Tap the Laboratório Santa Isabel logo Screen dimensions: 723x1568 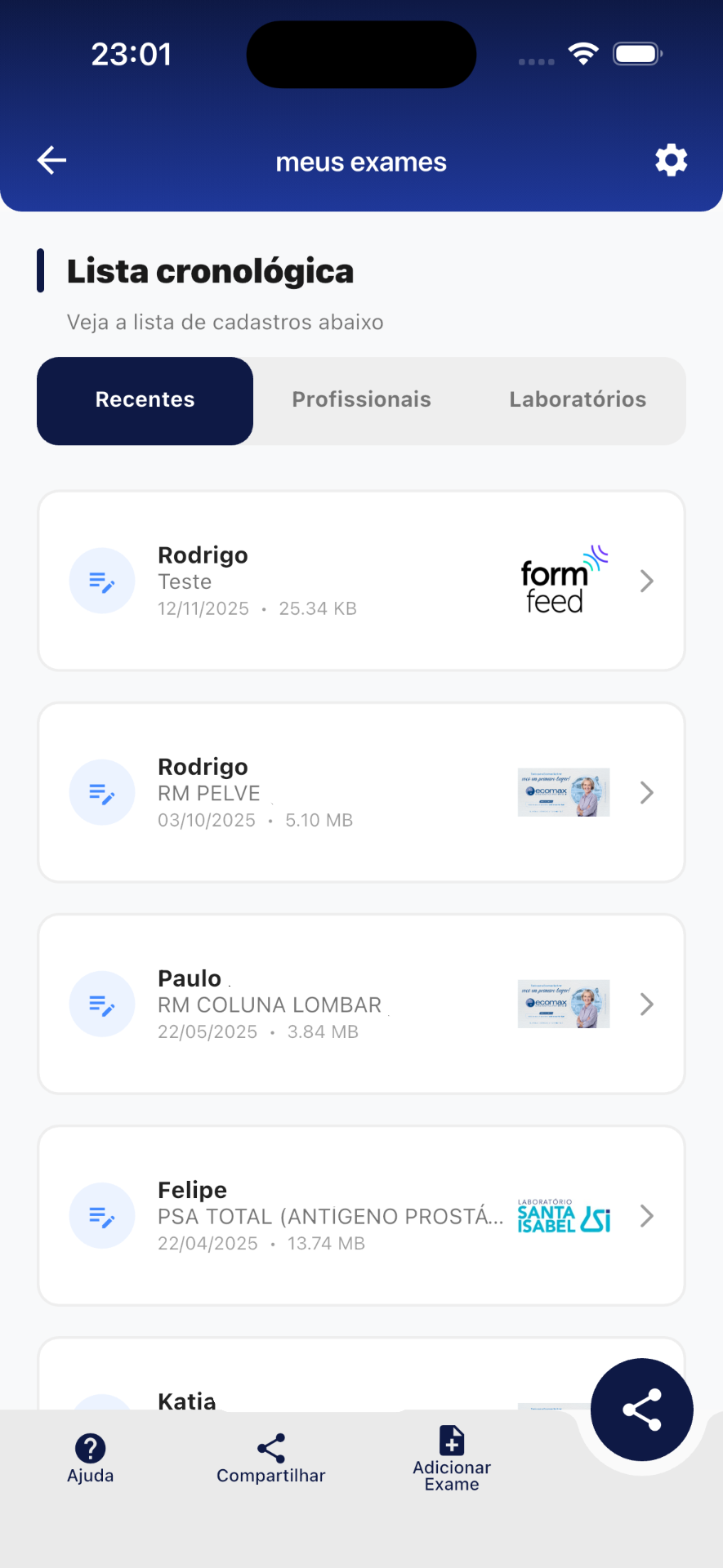563,1215
